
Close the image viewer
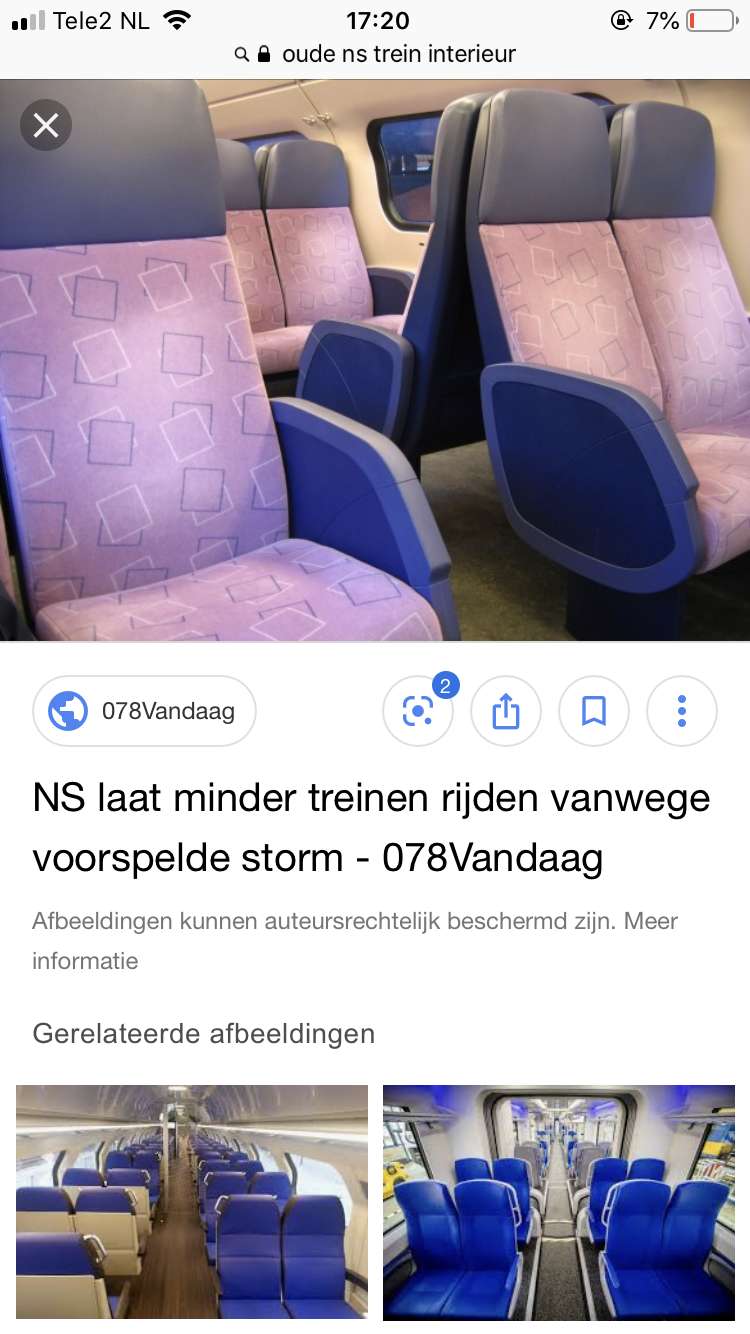tap(46, 126)
